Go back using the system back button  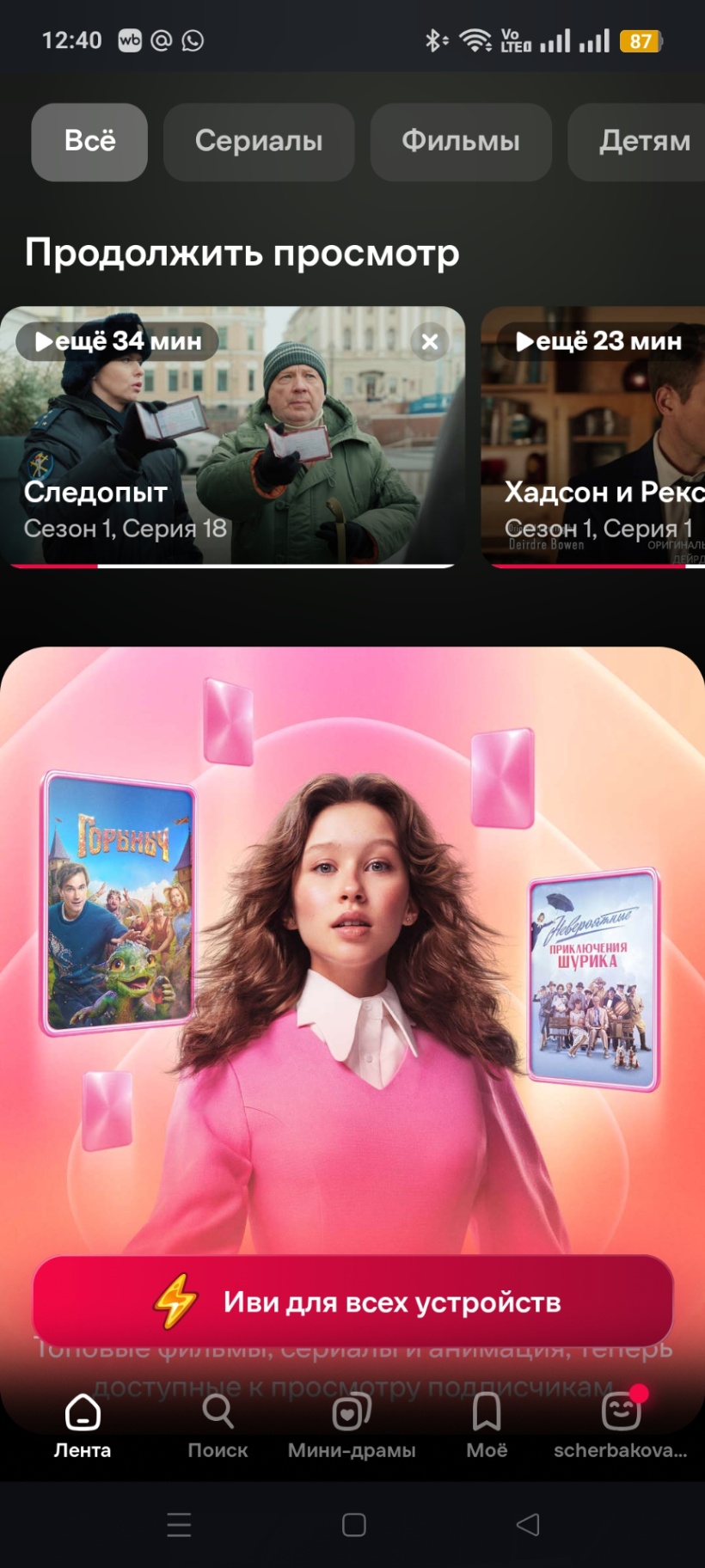pyautogui.click(x=527, y=1525)
